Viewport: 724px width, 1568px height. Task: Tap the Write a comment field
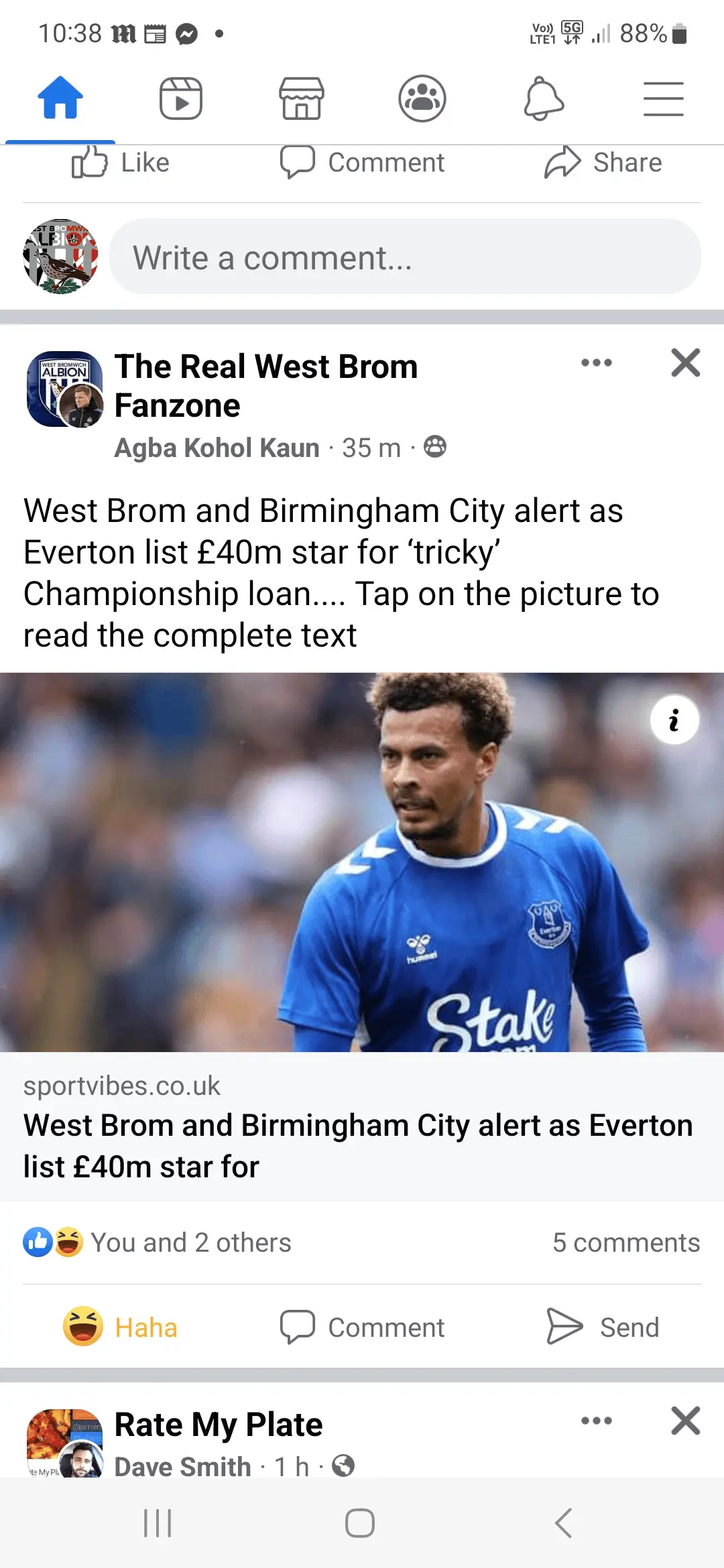tap(405, 257)
